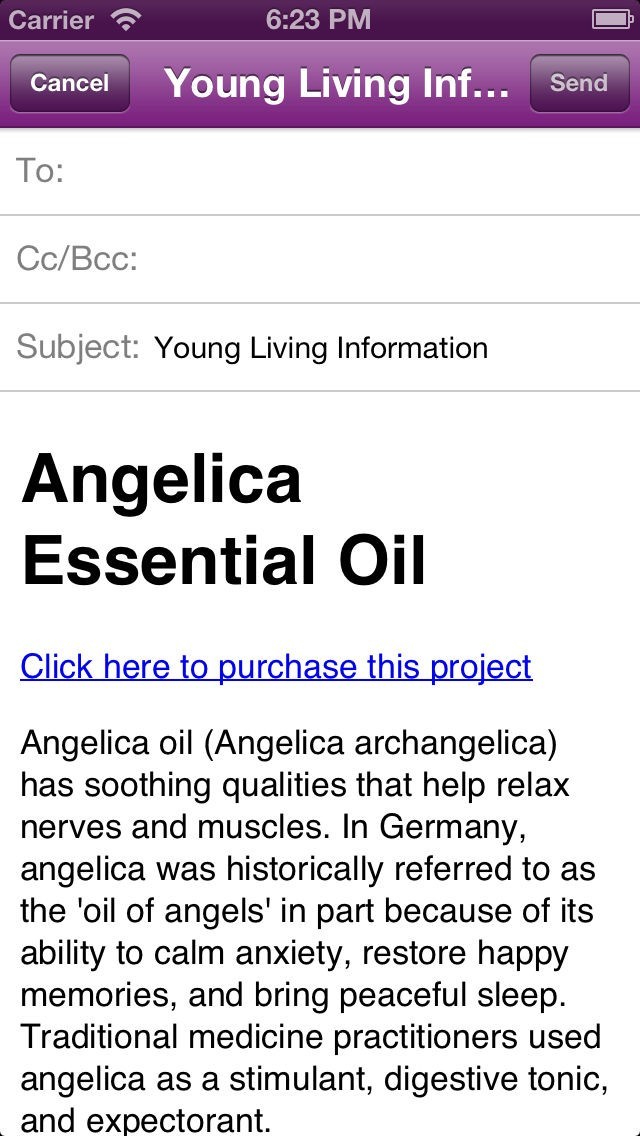Viewport: 640px width, 1136px height.
Task: Open the 'Click here to purchase' link
Action: [276, 666]
